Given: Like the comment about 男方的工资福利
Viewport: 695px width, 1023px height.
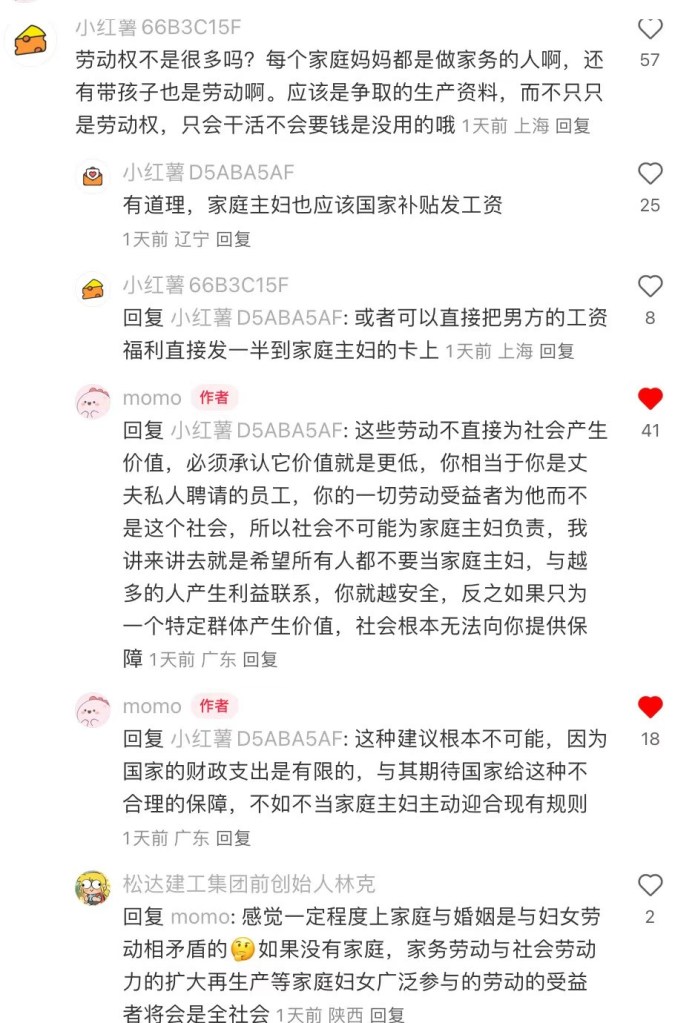Looking at the screenshot, I should tap(650, 287).
